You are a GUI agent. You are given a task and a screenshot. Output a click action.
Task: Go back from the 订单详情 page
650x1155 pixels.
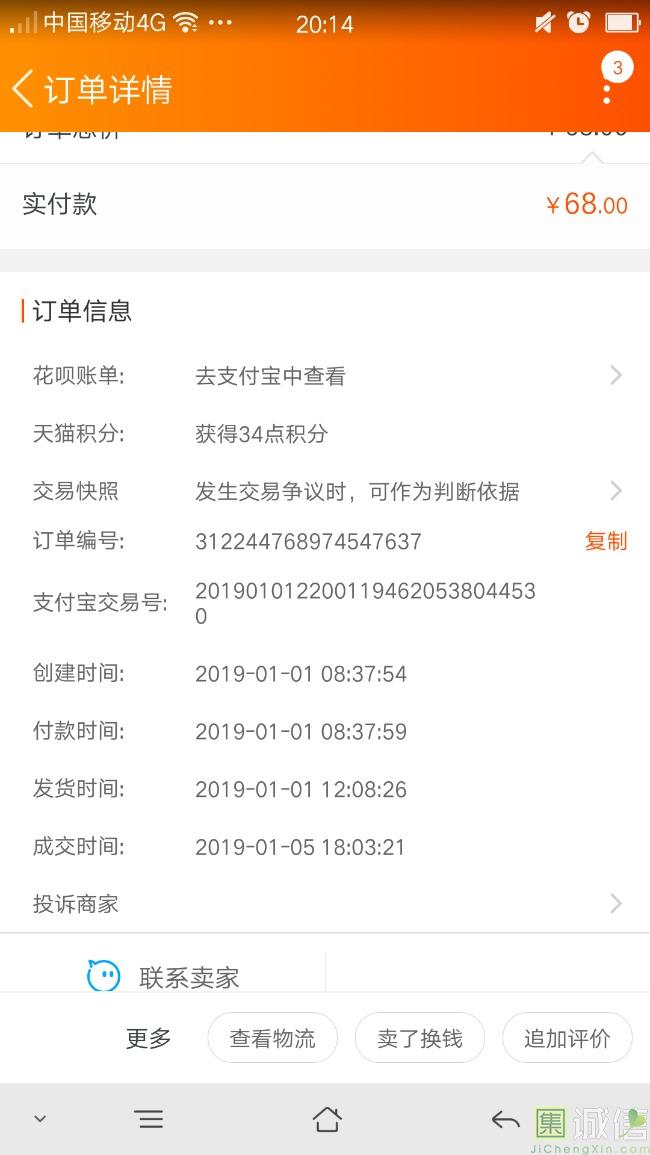22,90
